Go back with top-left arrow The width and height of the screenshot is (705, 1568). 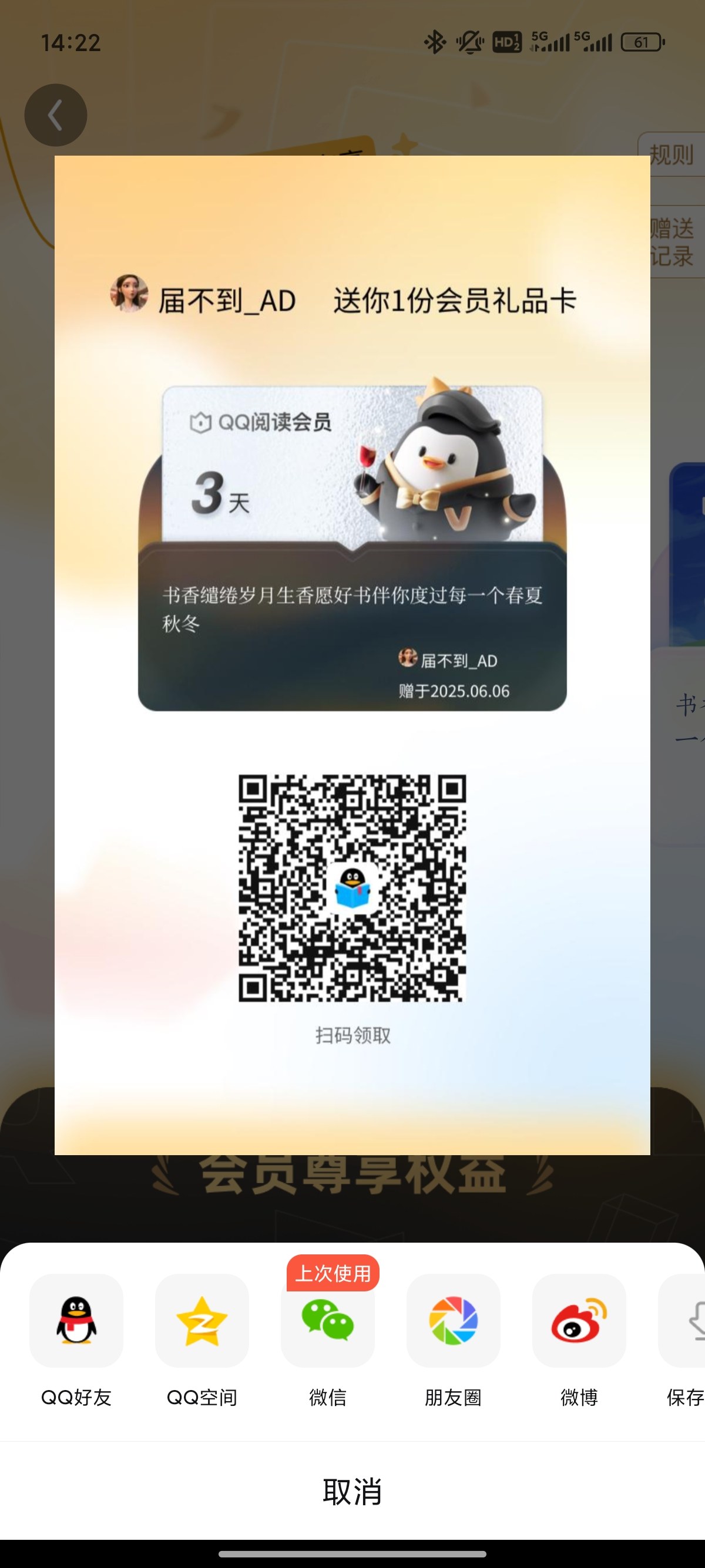click(56, 115)
